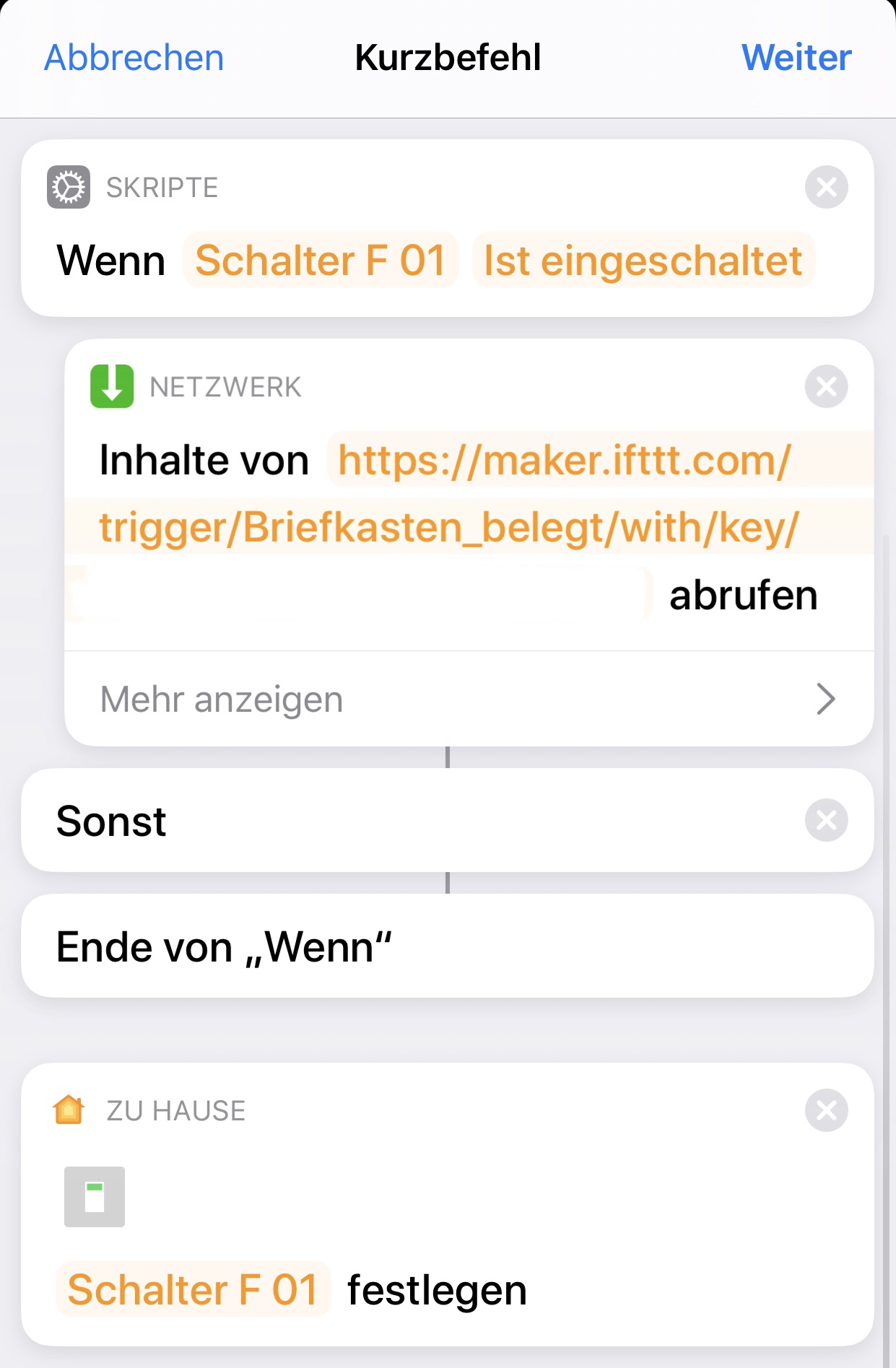The width and height of the screenshot is (896, 1368).
Task: Remove the Skripte Wenn action
Action: pyautogui.click(x=826, y=188)
